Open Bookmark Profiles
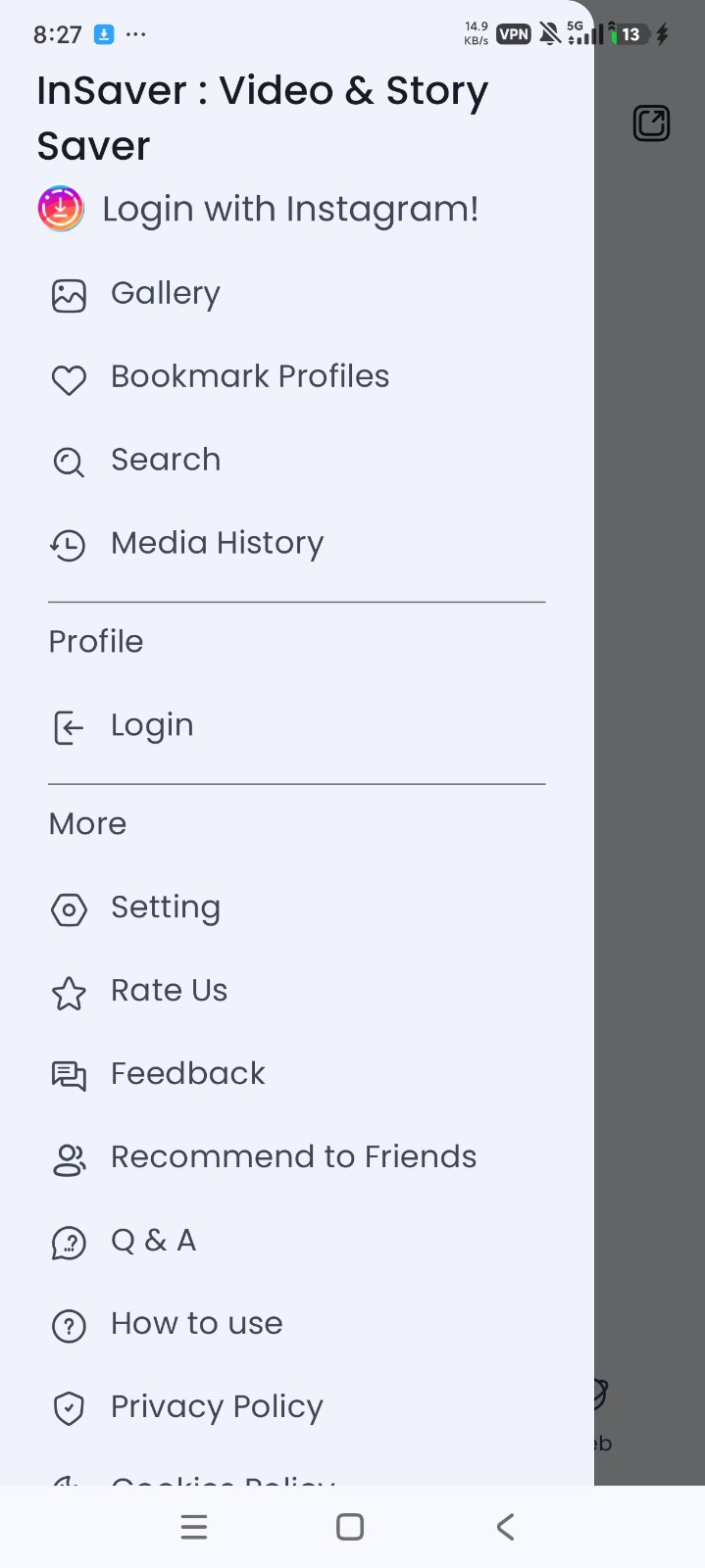 pos(249,376)
